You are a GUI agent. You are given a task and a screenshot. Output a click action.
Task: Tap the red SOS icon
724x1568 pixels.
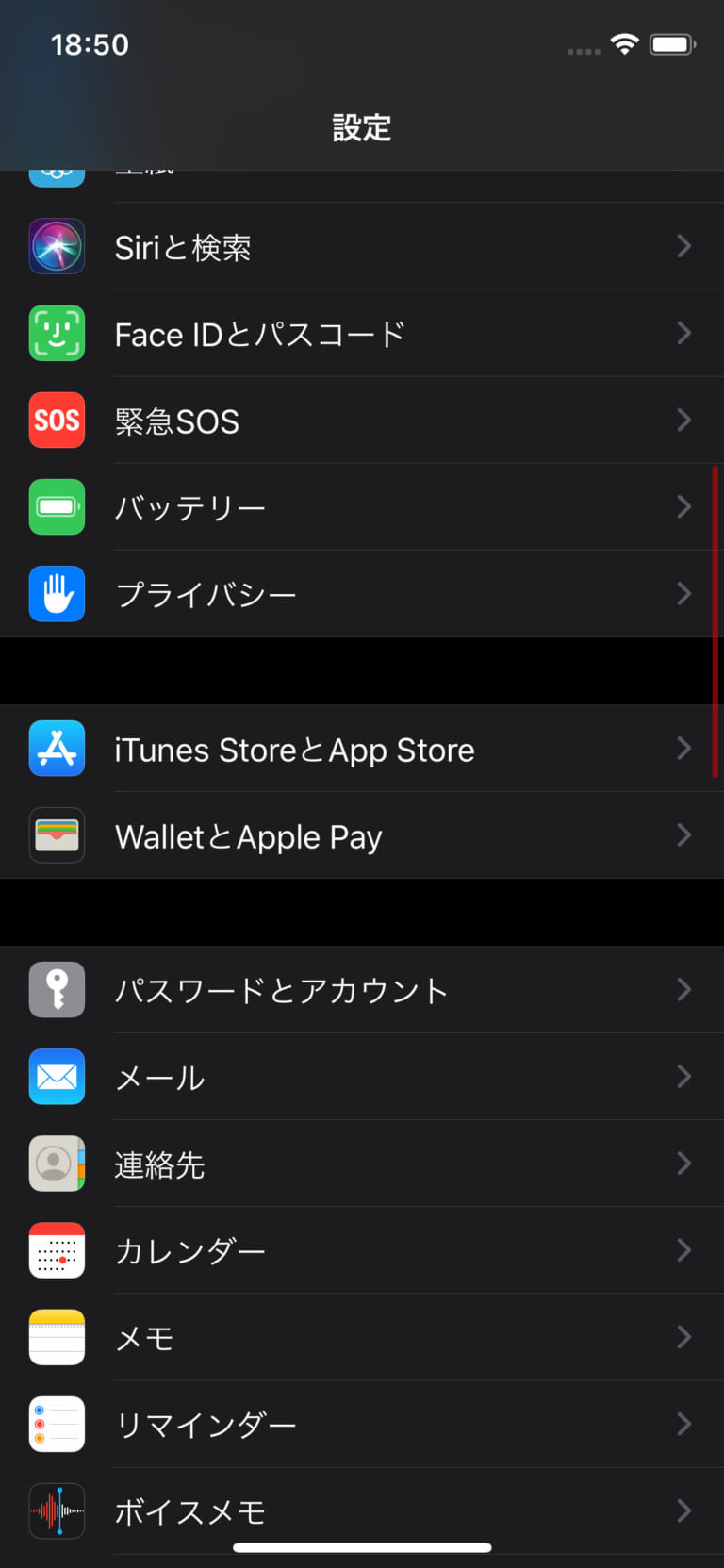(x=57, y=421)
